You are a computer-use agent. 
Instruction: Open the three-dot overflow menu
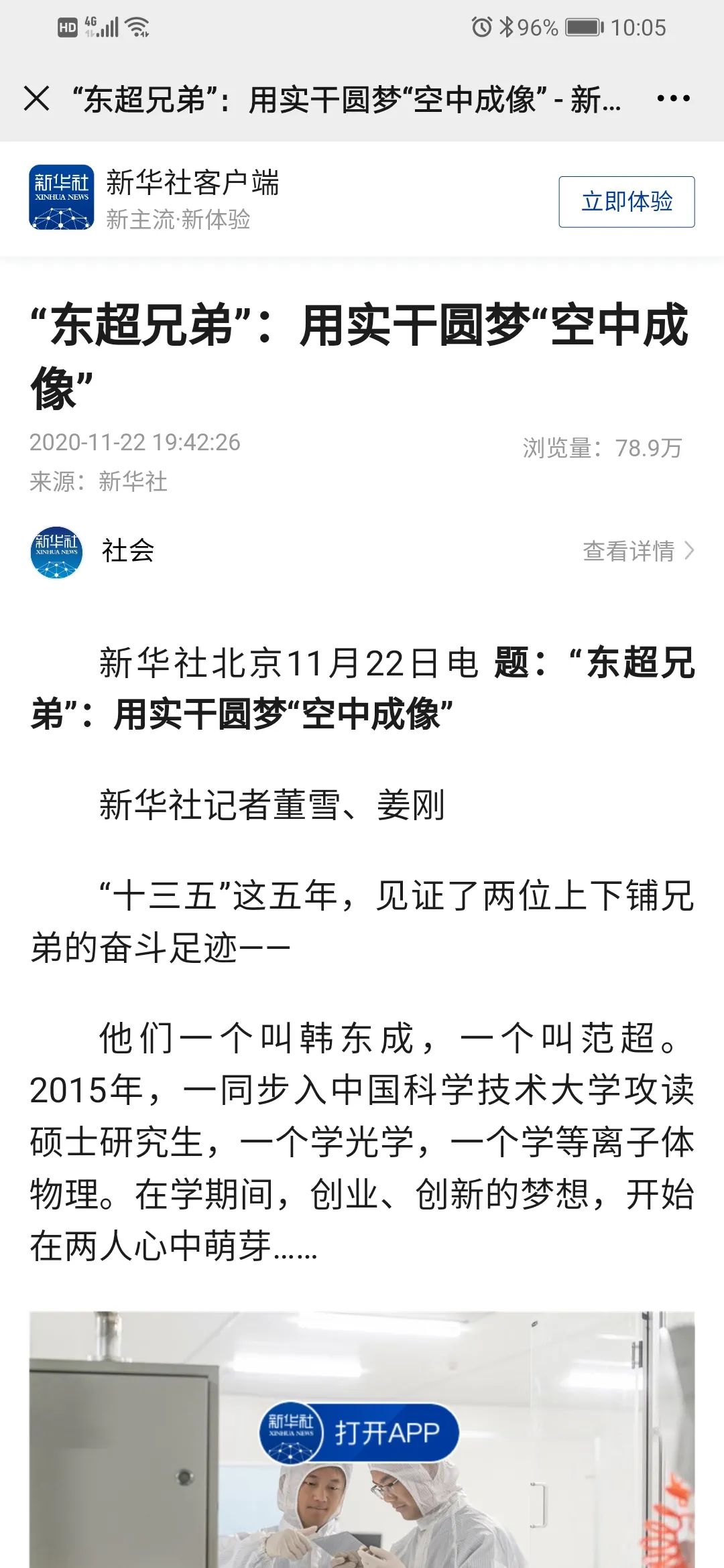pos(673,99)
